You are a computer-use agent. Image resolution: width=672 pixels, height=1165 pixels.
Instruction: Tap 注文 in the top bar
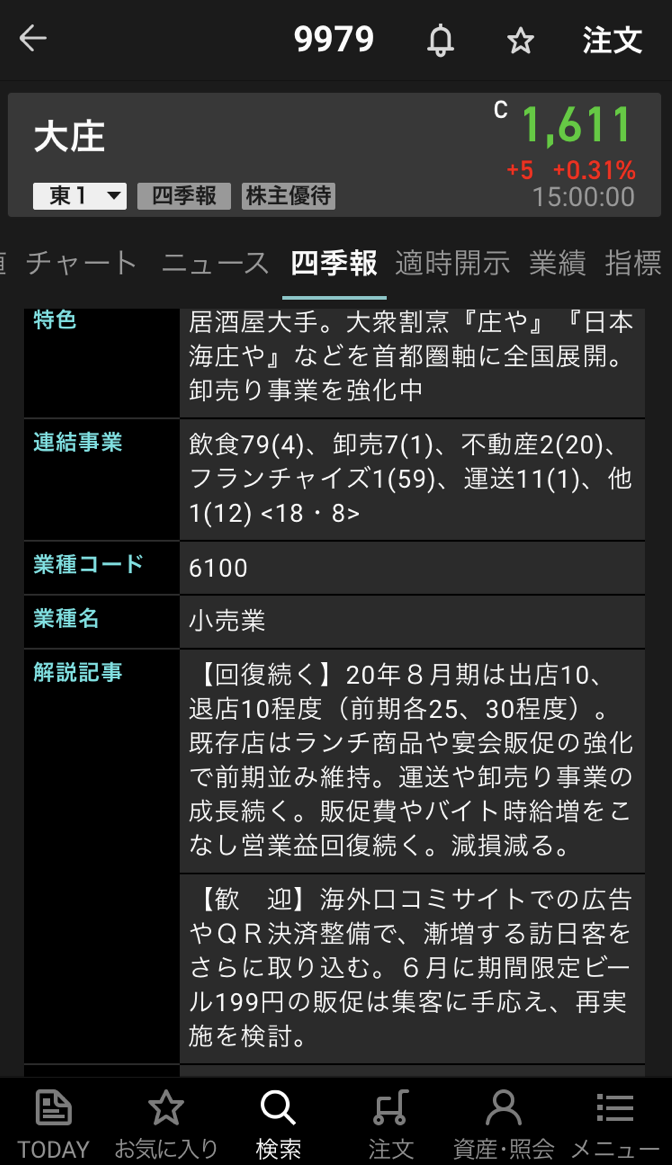[x=612, y=40]
